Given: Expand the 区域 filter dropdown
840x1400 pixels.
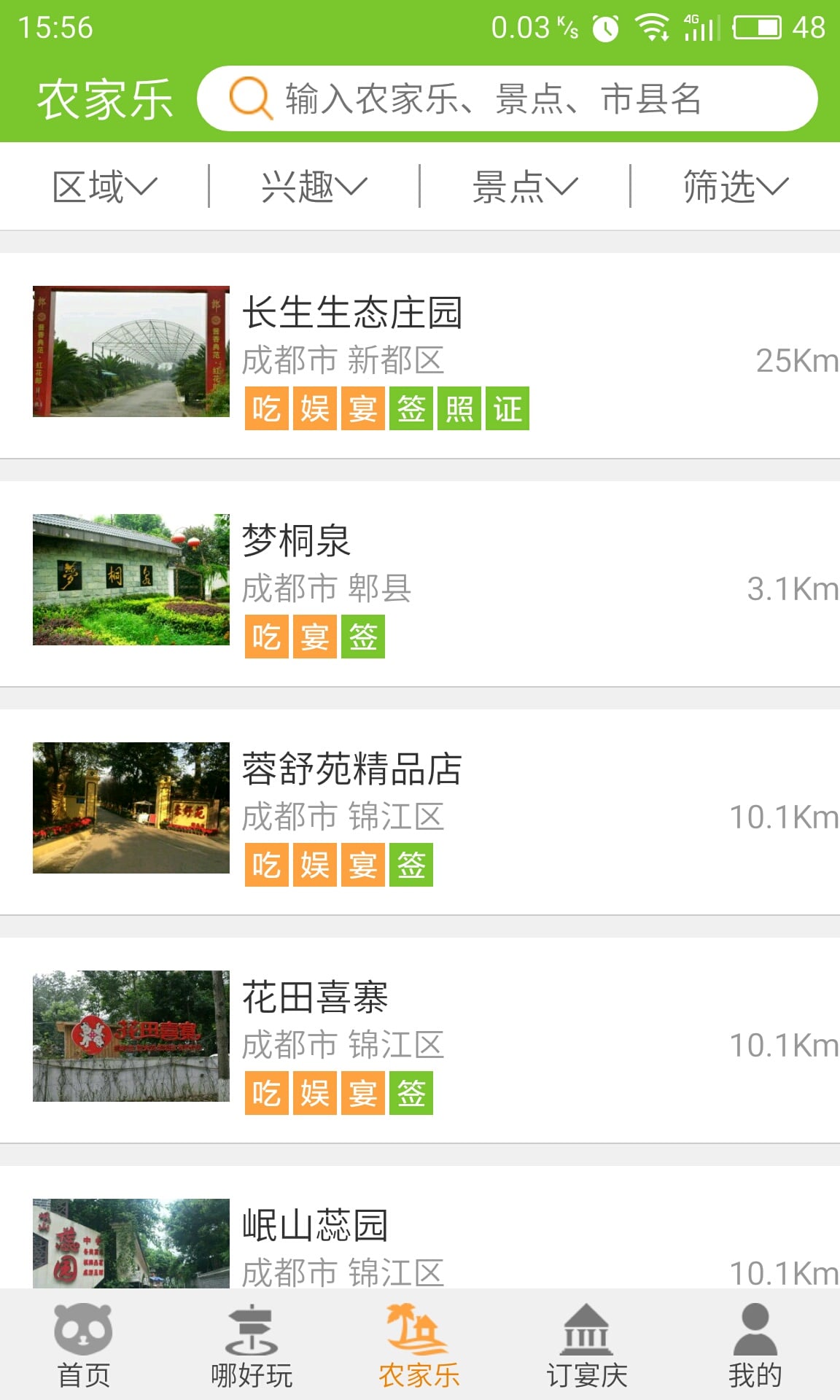Looking at the screenshot, I should [104, 187].
